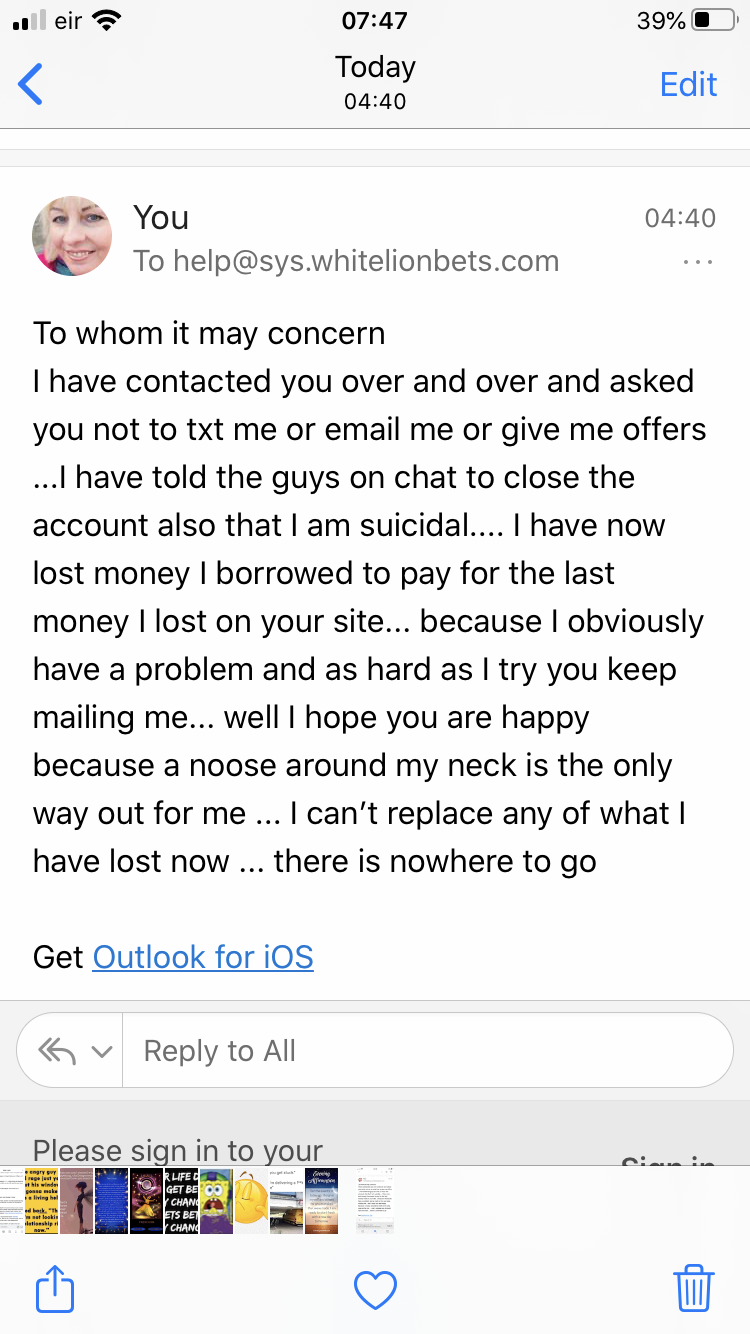Go back to the photo library
This screenshot has height=1334, width=750.
[x=31, y=84]
